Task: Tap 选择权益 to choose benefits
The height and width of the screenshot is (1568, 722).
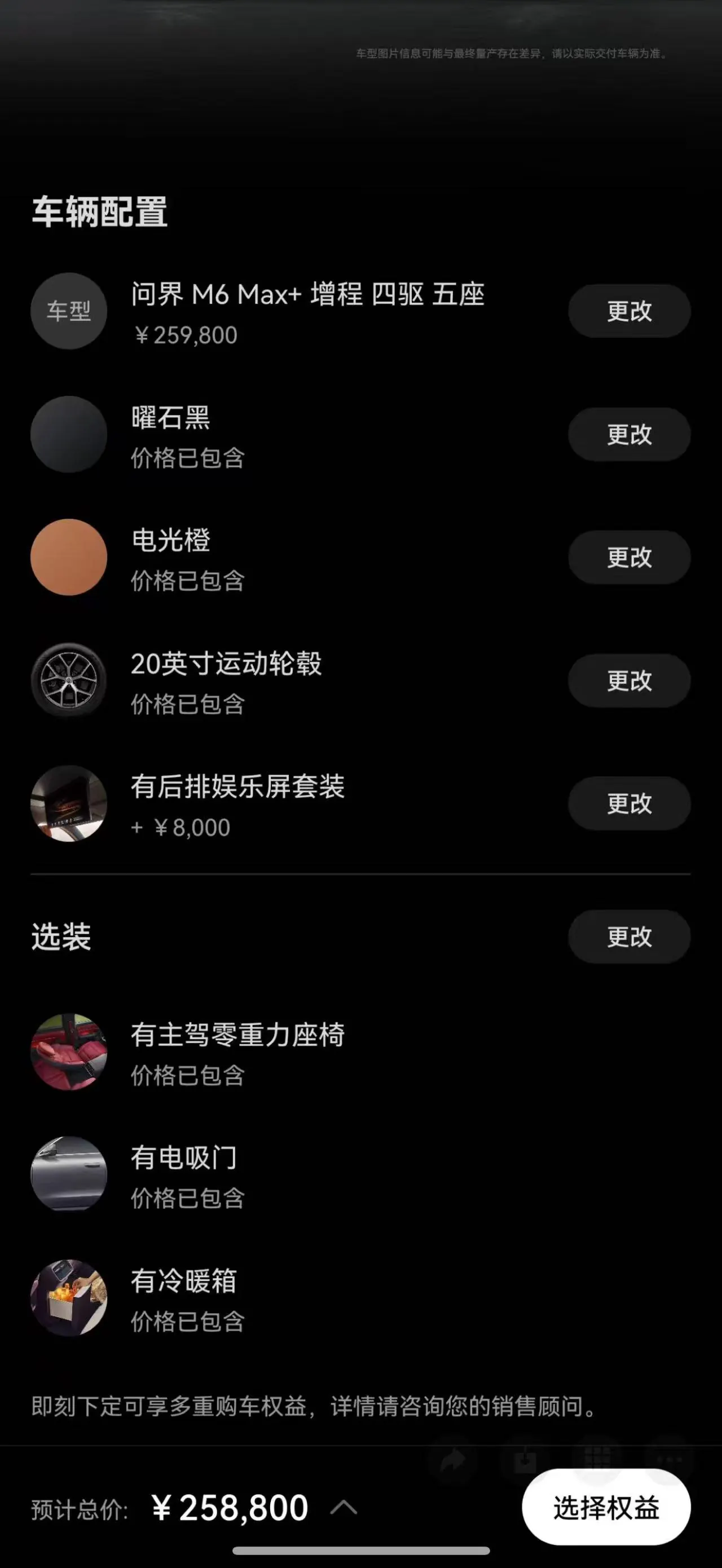Action: click(x=606, y=1507)
